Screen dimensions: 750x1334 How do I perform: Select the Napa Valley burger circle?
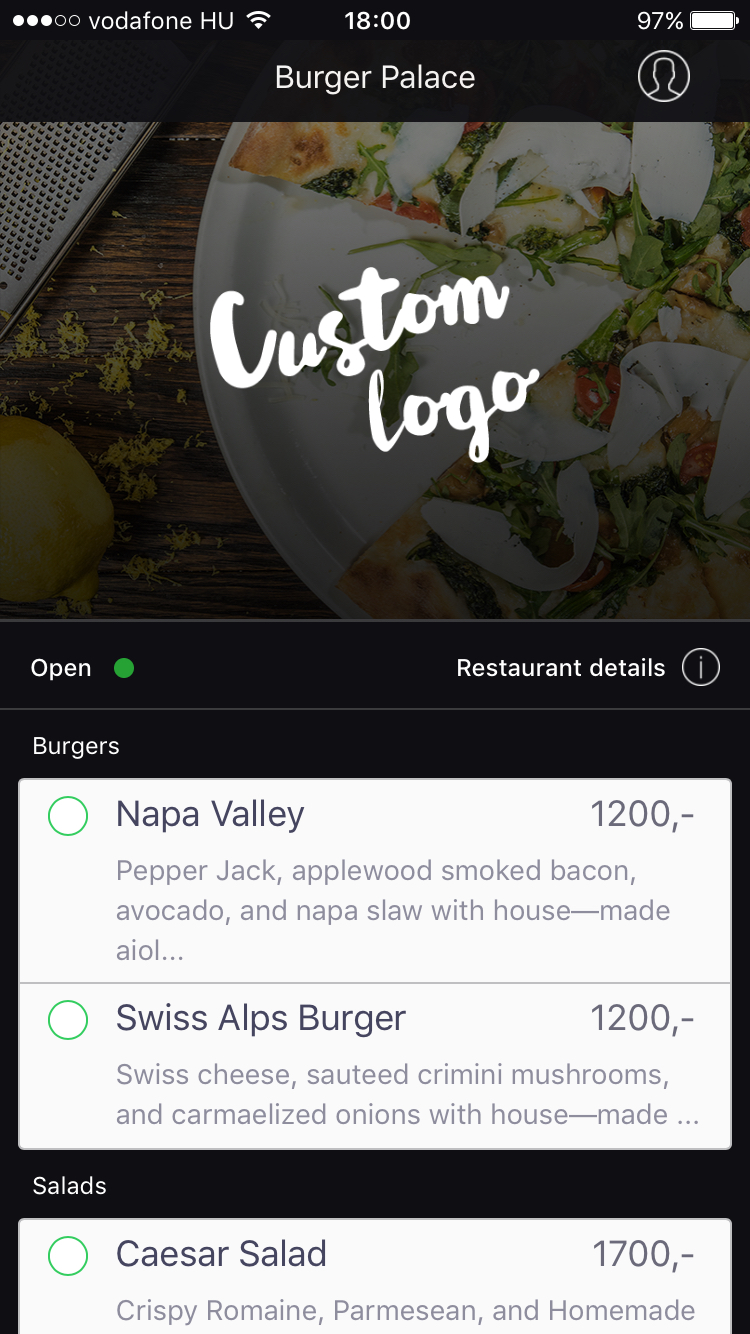point(68,815)
